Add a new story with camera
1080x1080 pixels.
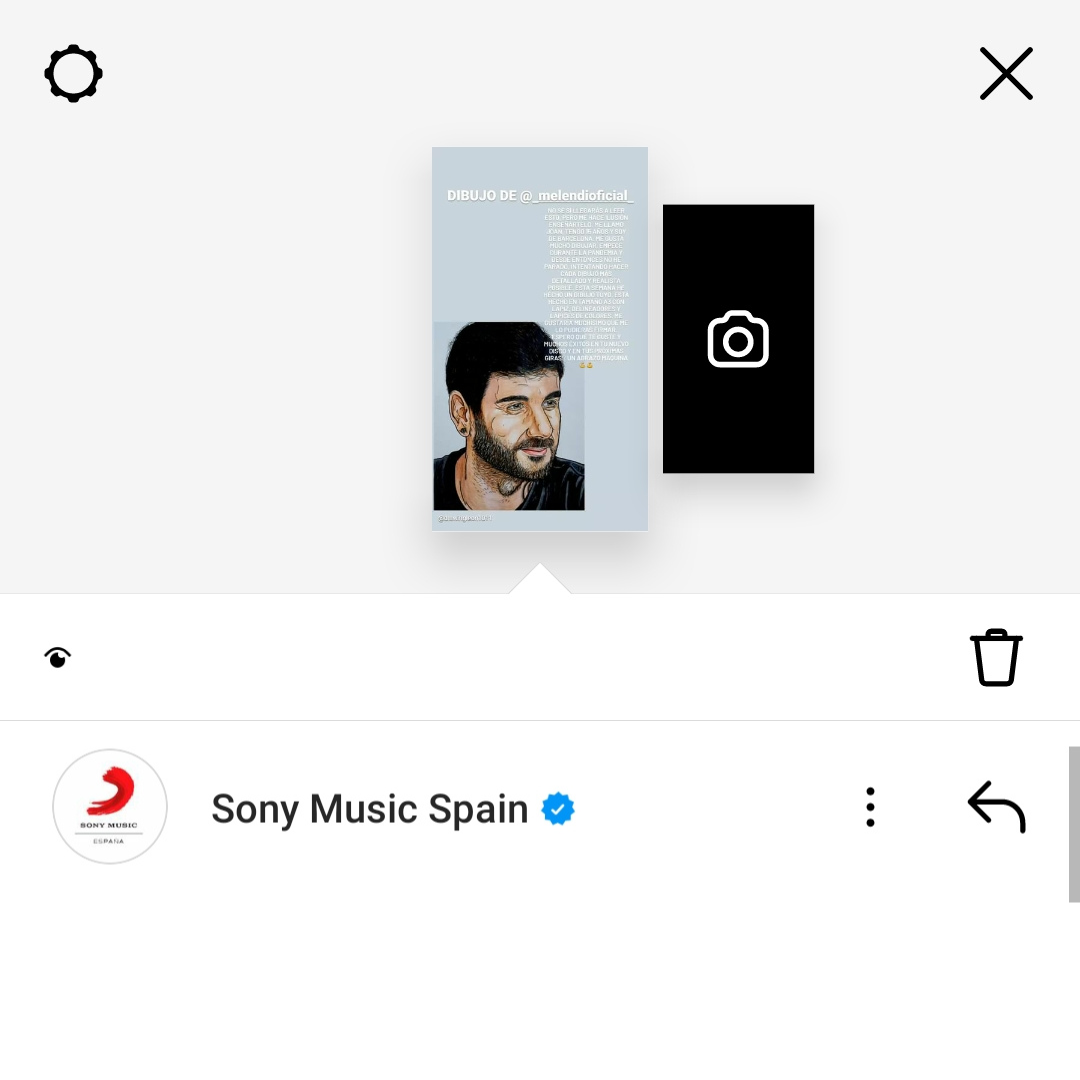click(738, 339)
